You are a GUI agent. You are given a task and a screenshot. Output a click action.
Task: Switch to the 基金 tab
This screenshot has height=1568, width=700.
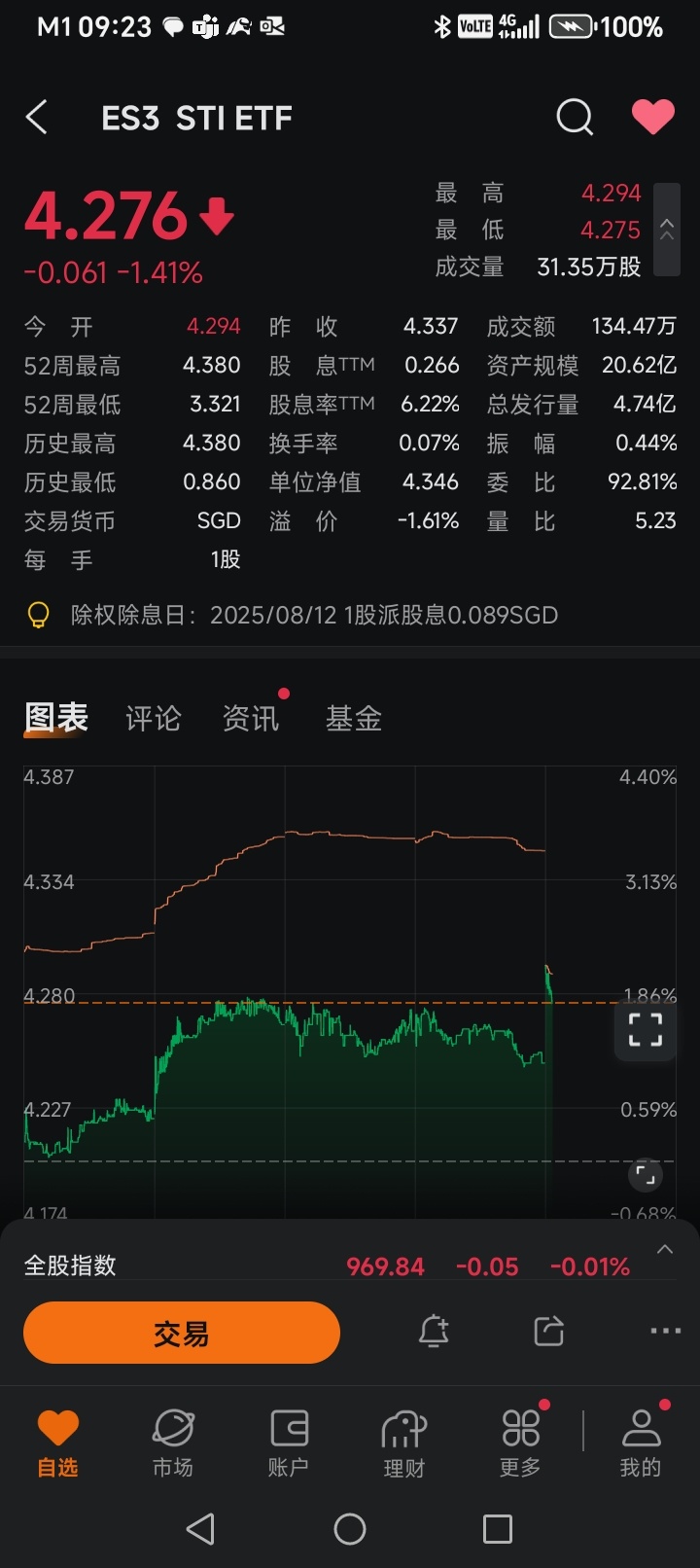point(354,718)
